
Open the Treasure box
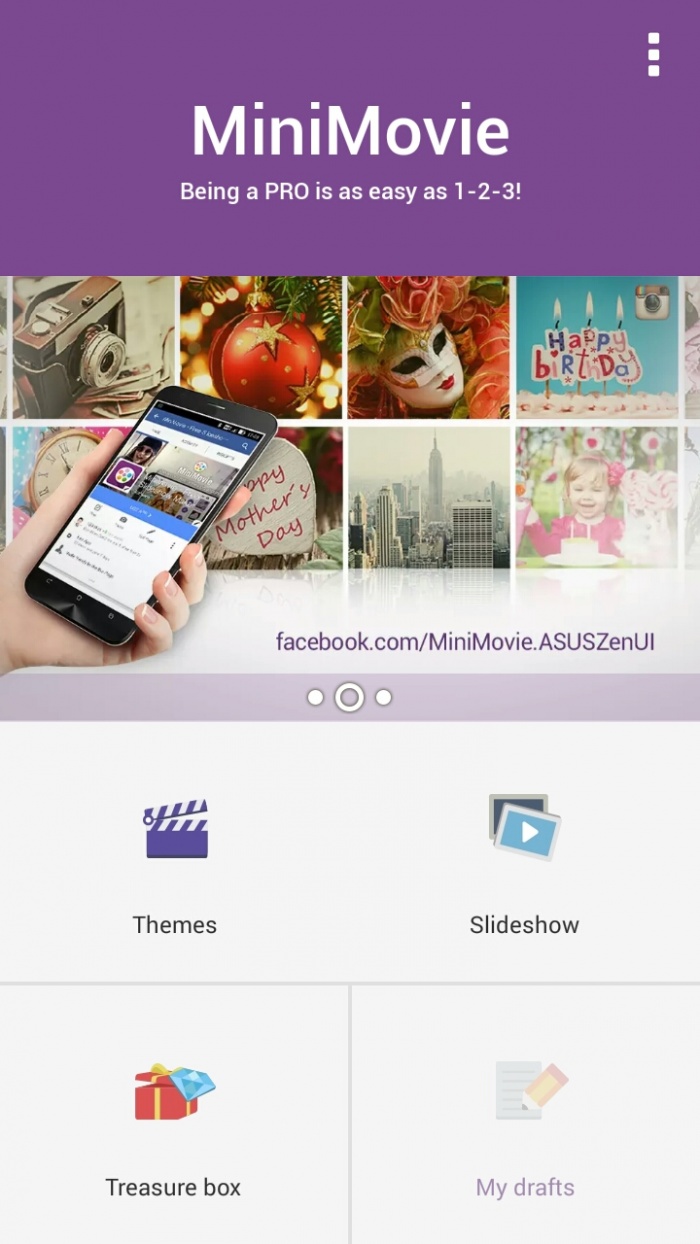[174, 1114]
